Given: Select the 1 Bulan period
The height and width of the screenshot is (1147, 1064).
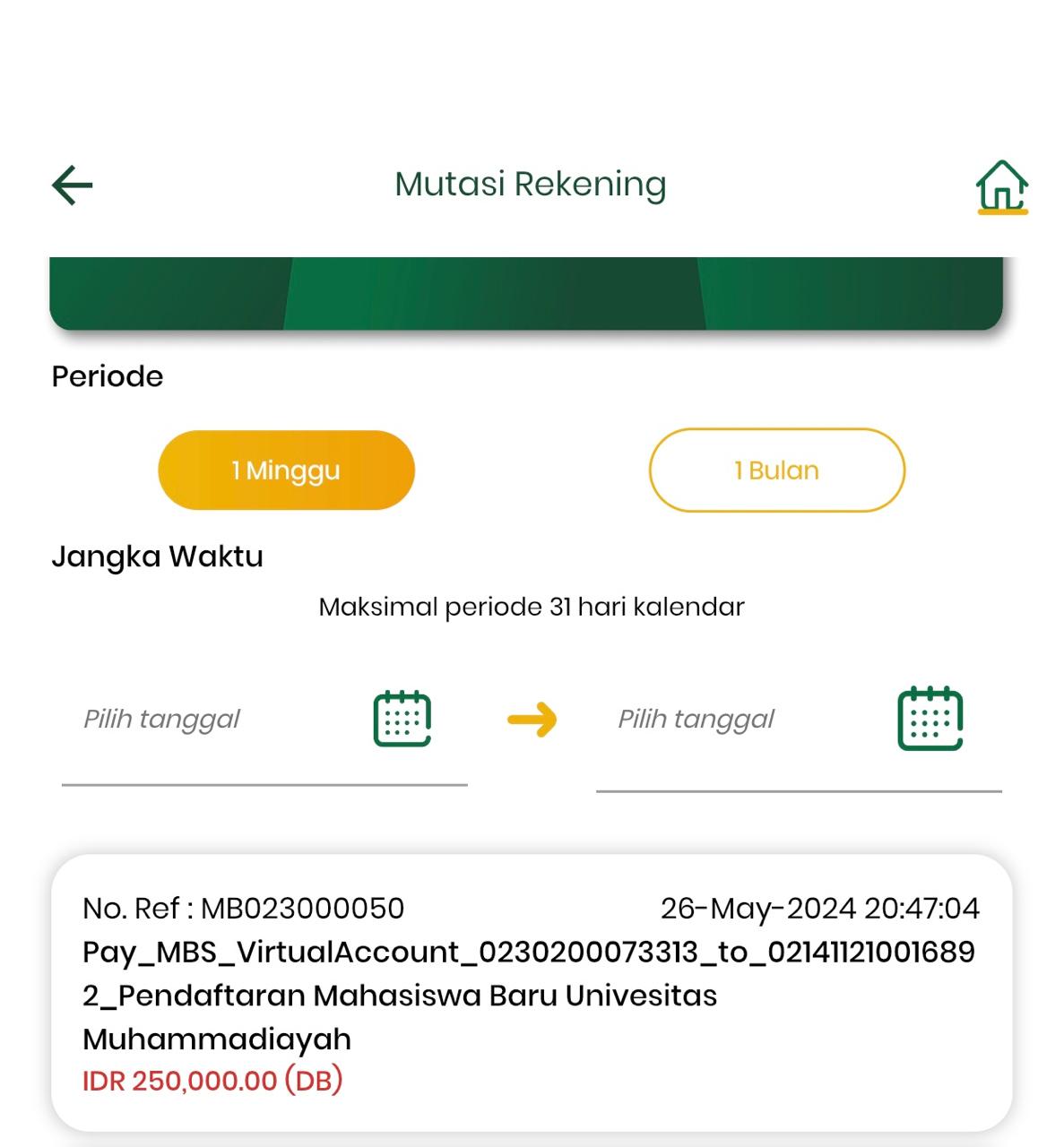Looking at the screenshot, I should coord(776,470).
